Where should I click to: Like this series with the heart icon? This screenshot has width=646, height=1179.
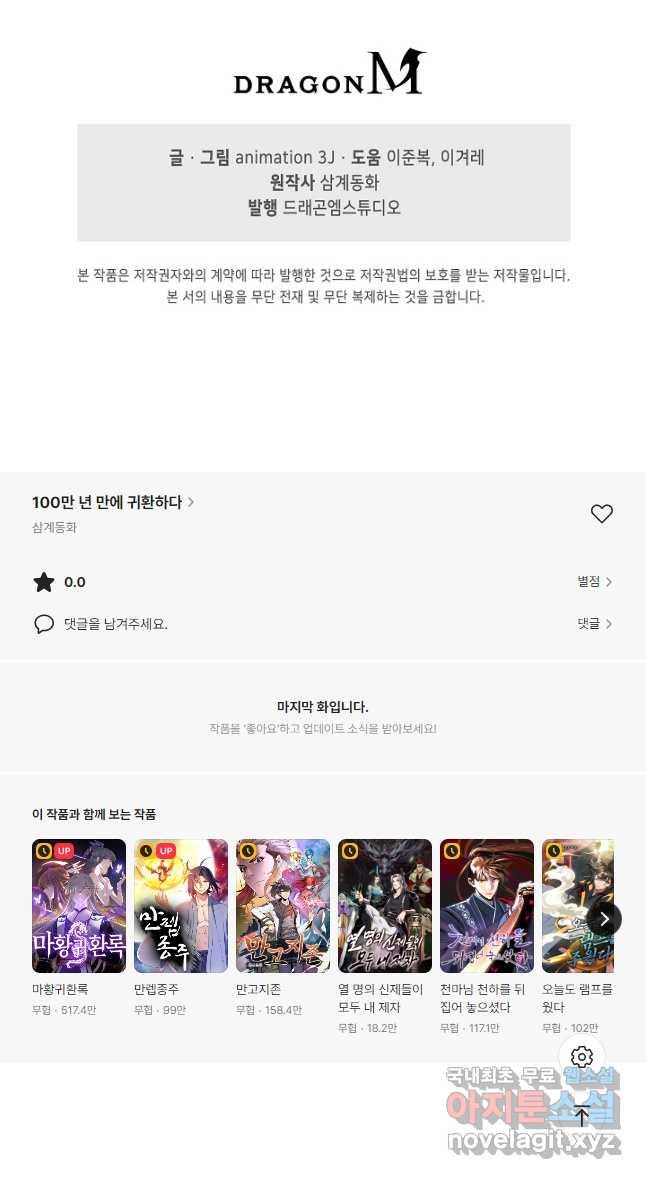(x=601, y=514)
